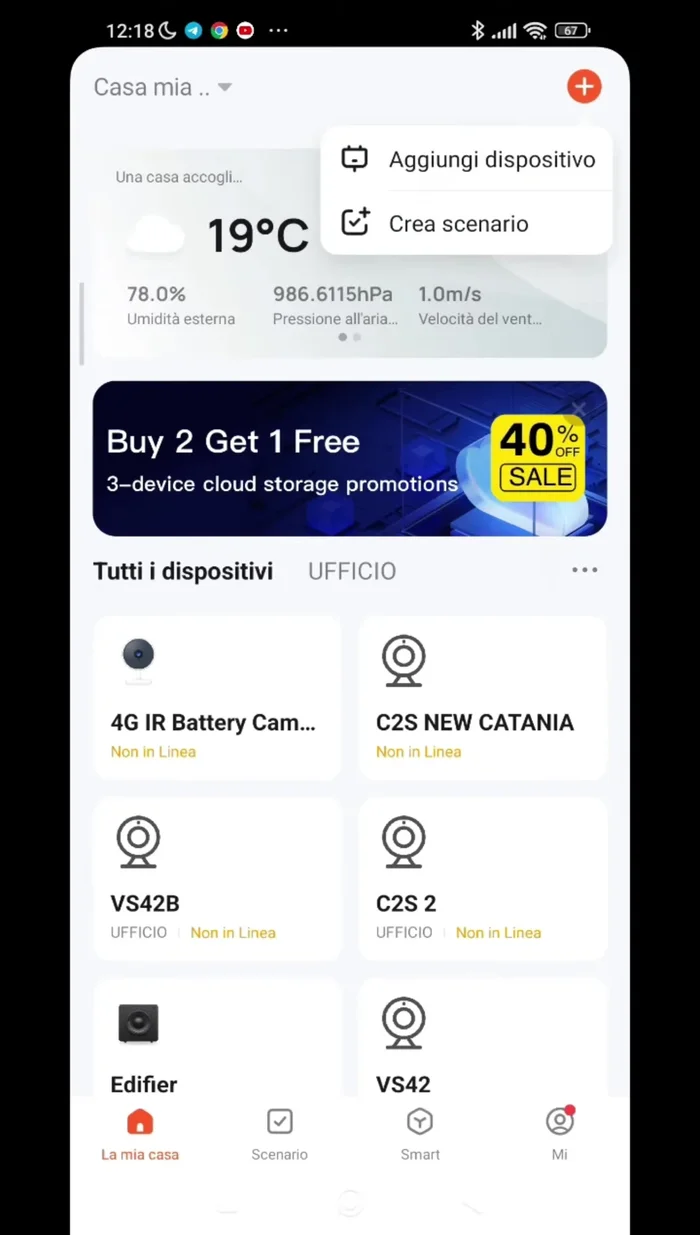Open the Edifier device card
The image size is (700, 1235).
click(x=217, y=1040)
